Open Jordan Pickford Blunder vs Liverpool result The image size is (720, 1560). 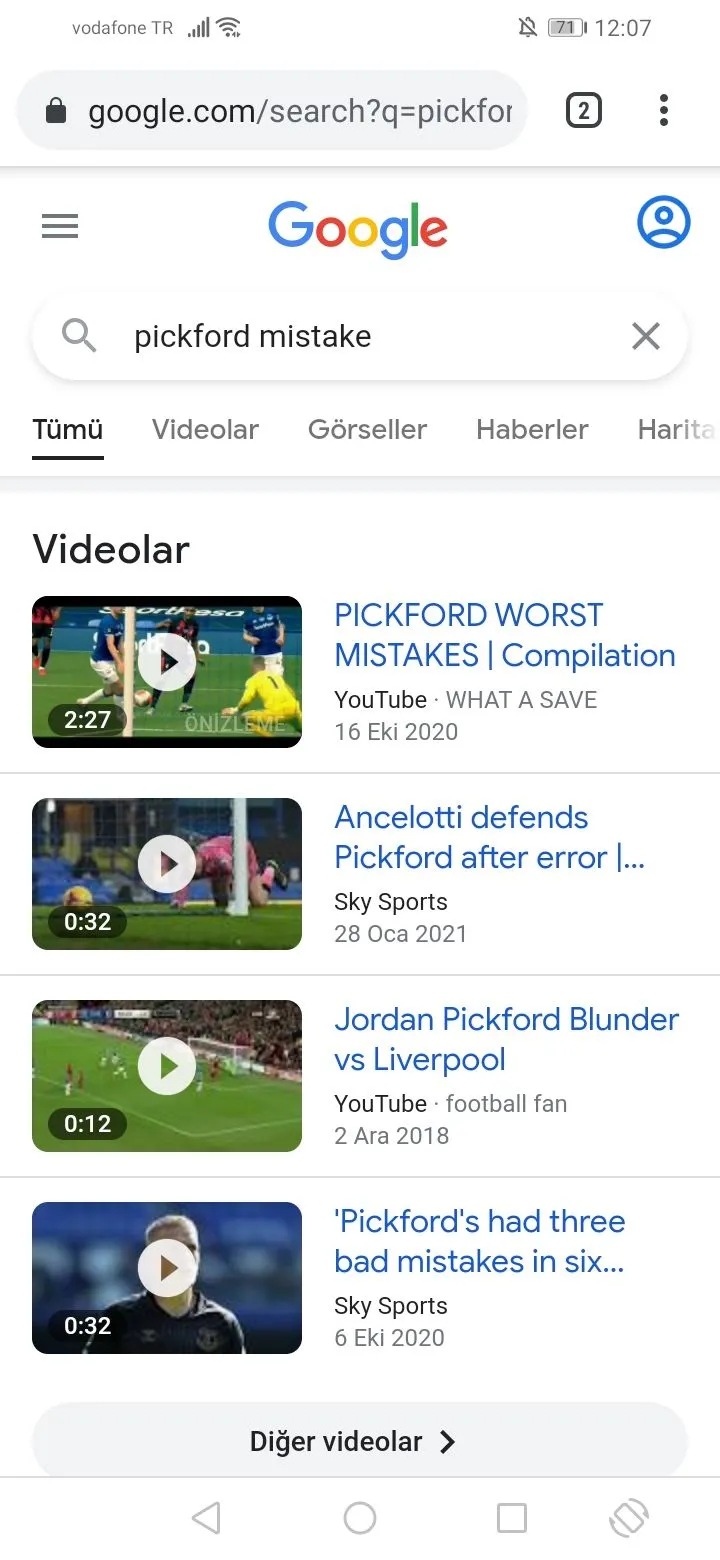[x=506, y=1039]
